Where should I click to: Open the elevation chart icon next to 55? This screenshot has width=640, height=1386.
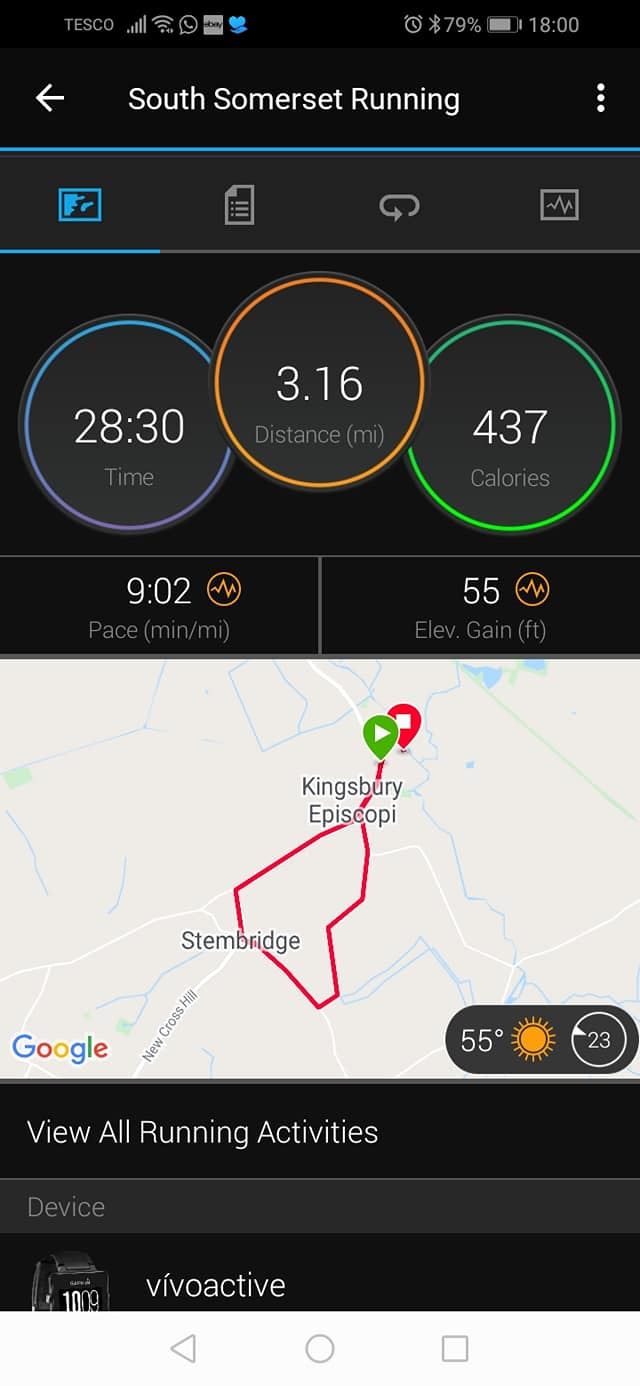(x=533, y=591)
